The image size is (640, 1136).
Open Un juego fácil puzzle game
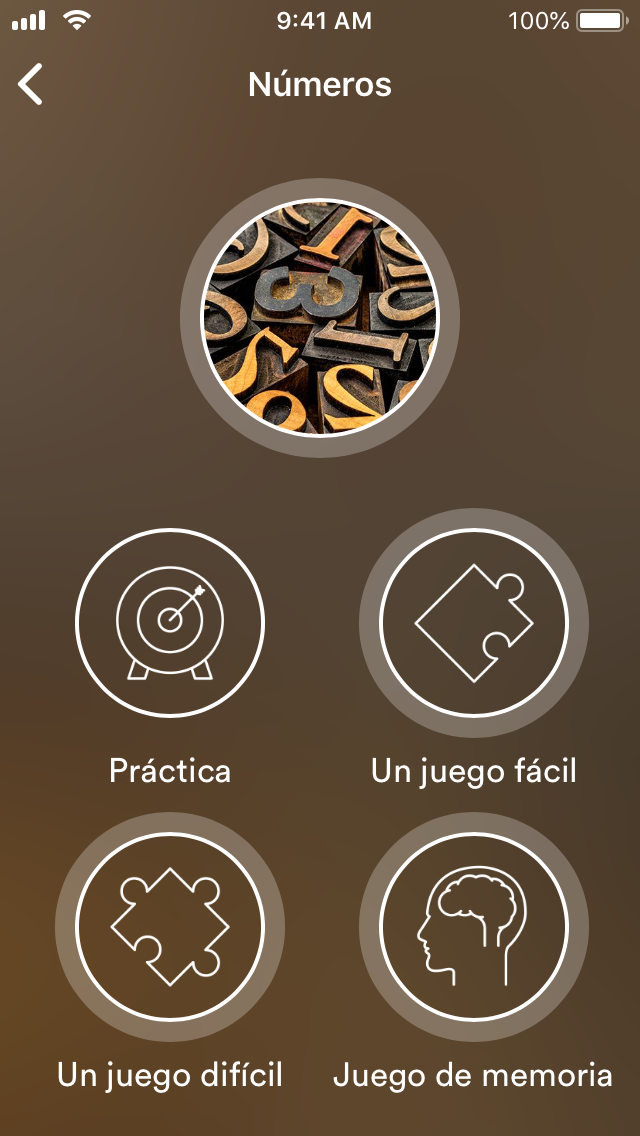pos(474,623)
